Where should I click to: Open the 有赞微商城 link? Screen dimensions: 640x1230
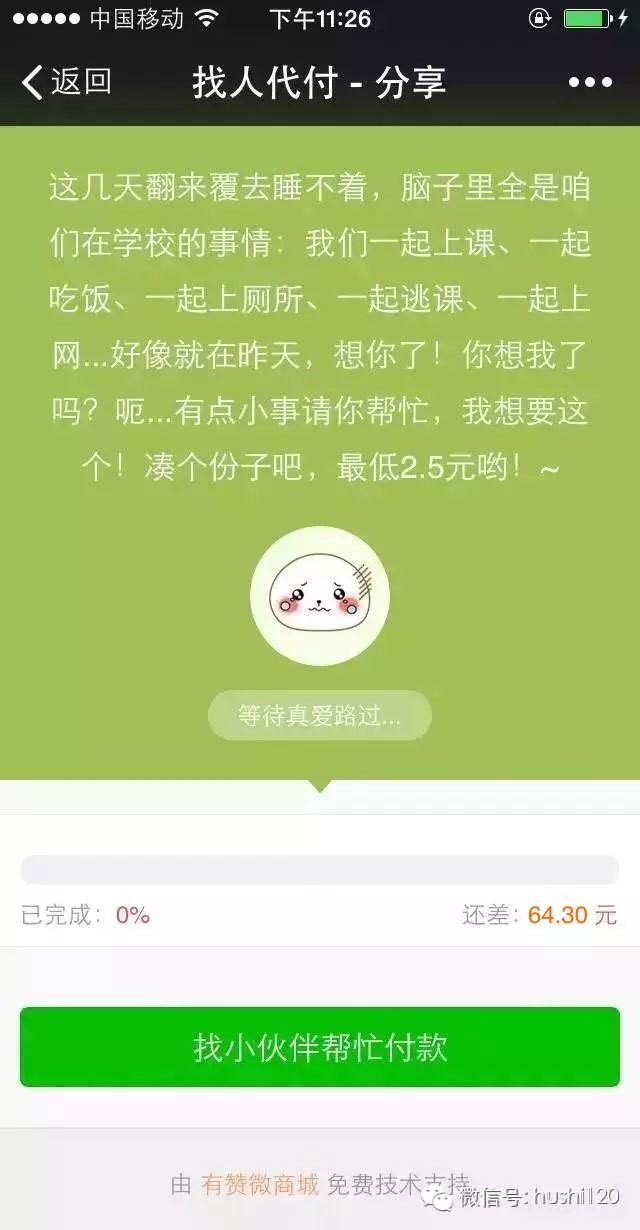[x=260, y=1185]
